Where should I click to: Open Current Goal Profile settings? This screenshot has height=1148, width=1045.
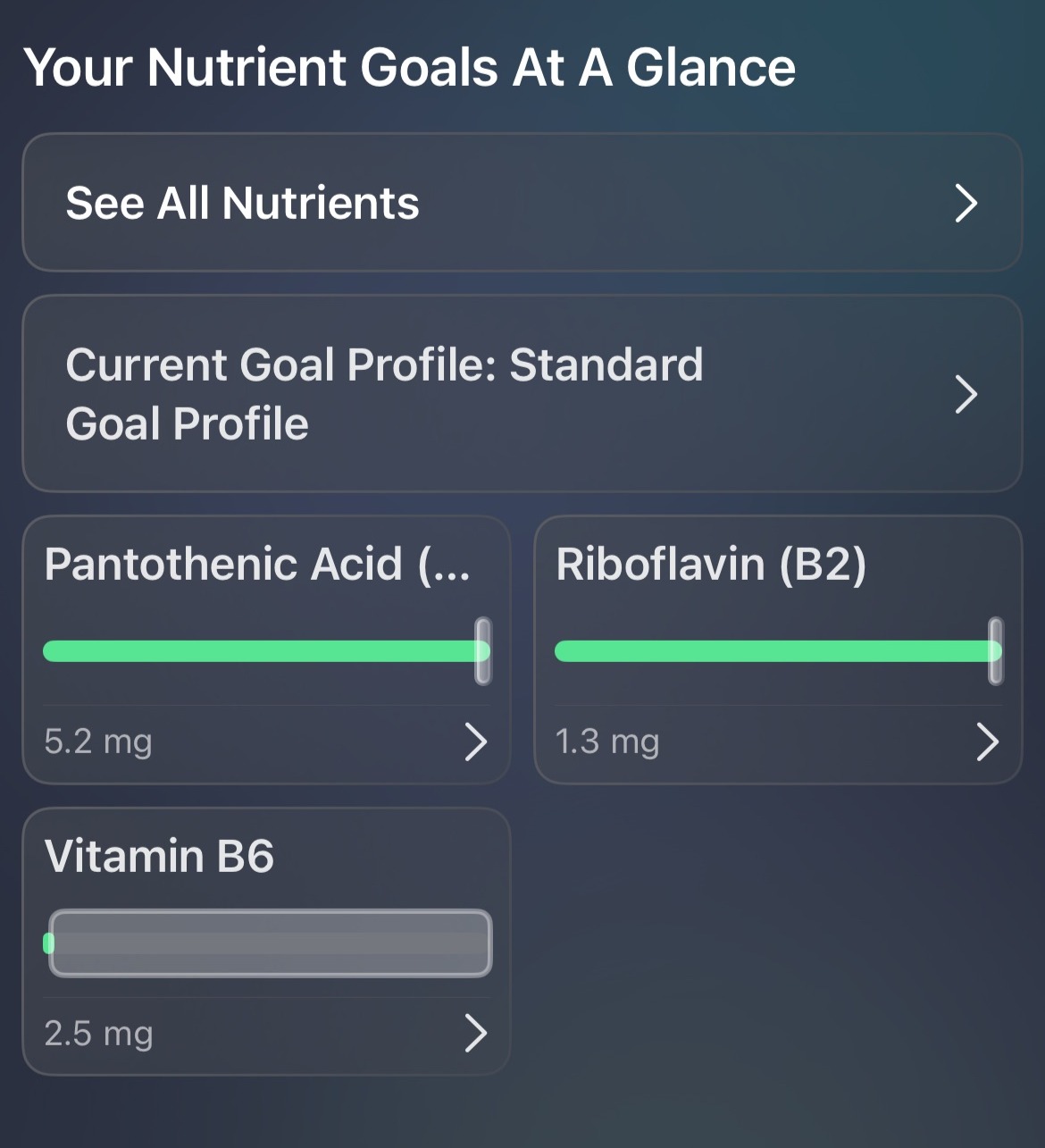522,394
